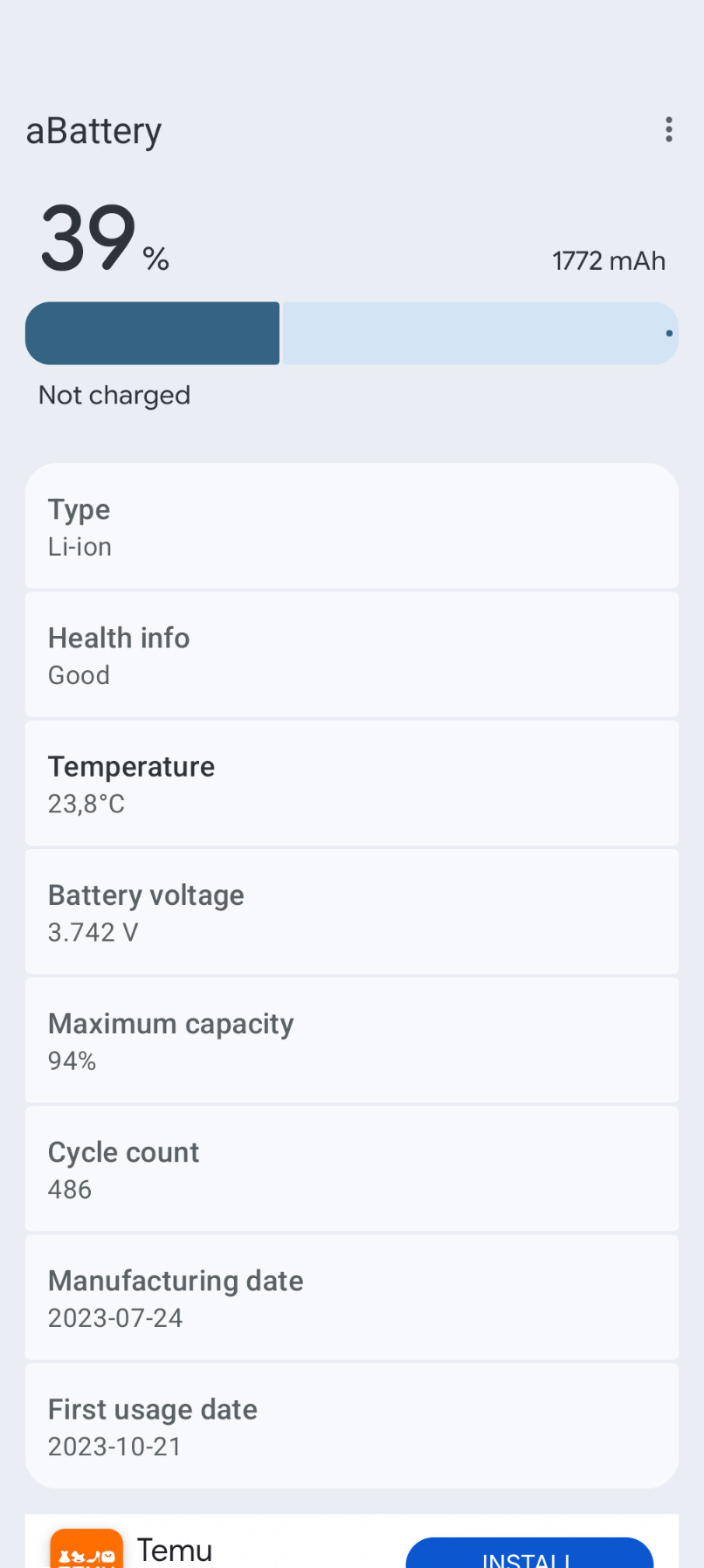
Task: Tap Install on the Temu ad
Action: coord(528,1555)
